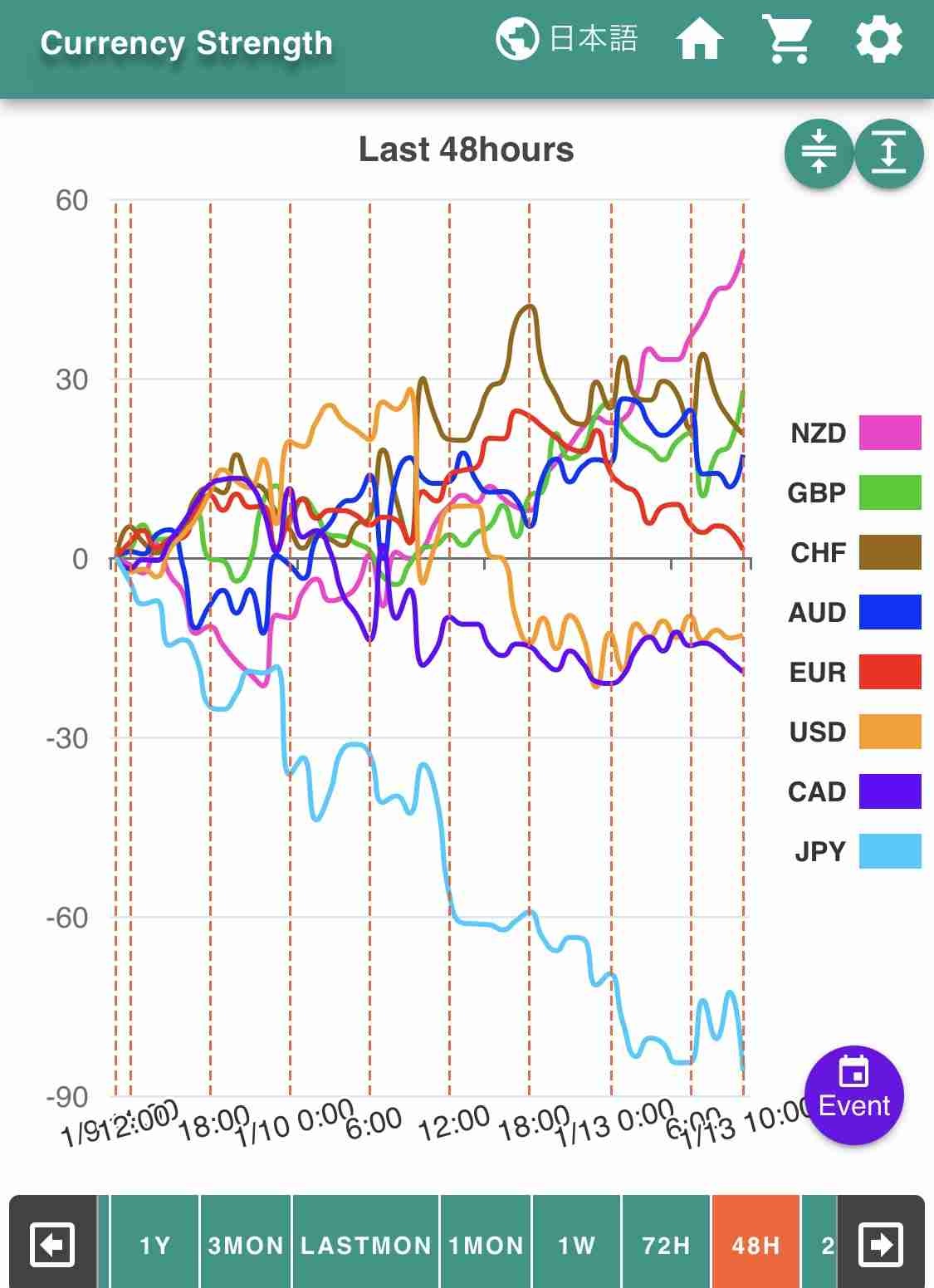Image resolution: width=934 pixels, height=1288 pixels.
Task: Toggle the NZD line in legend
Action: click(x=889, y=433)
